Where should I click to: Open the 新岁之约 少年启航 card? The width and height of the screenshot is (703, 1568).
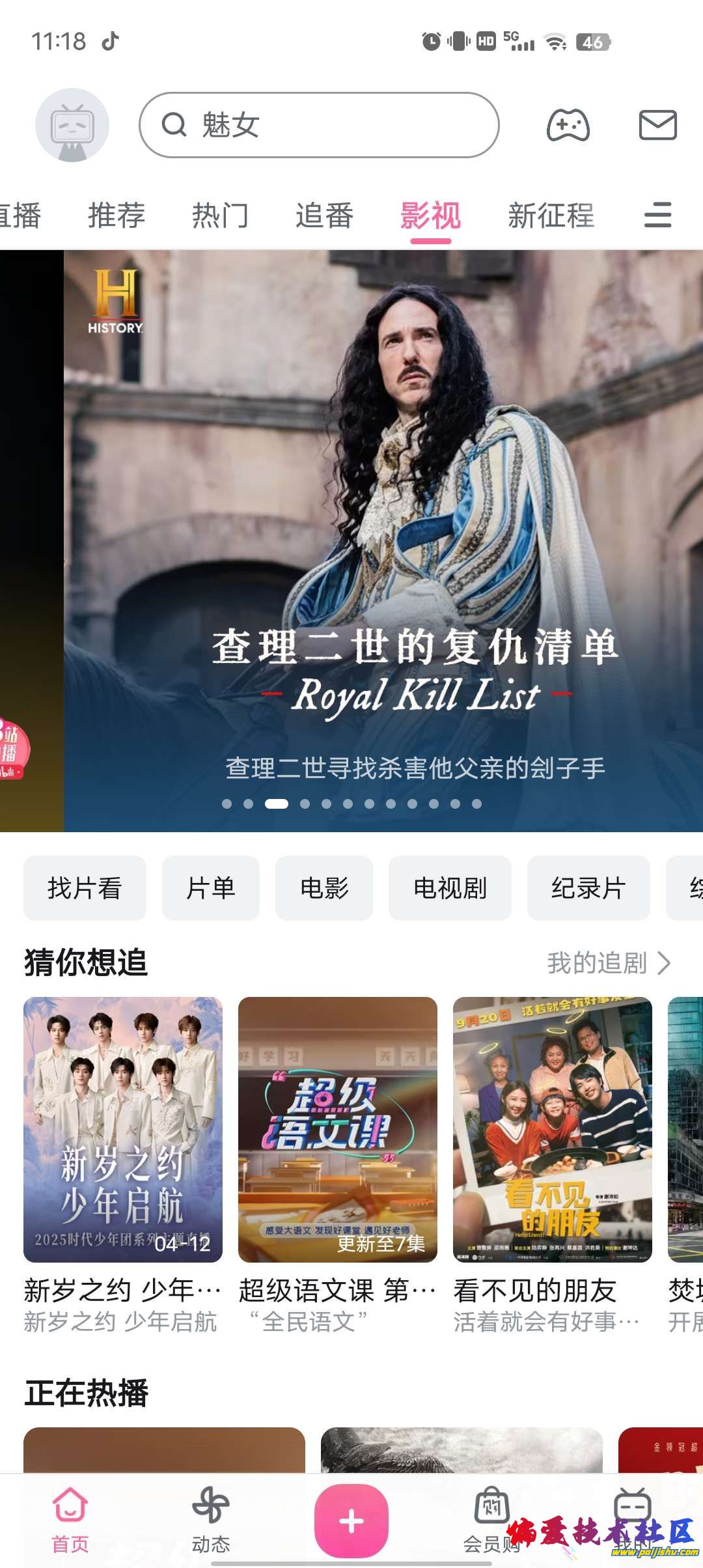(123, 1130)
